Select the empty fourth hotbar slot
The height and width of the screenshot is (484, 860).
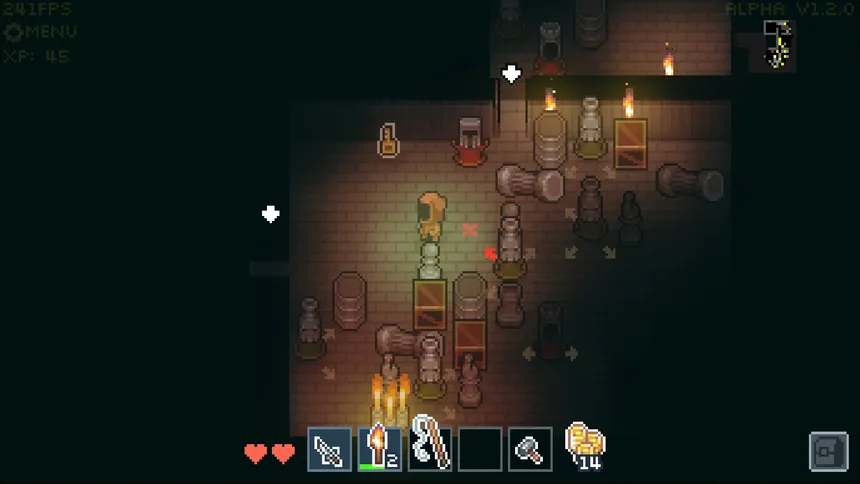click(x=480, y=449)
